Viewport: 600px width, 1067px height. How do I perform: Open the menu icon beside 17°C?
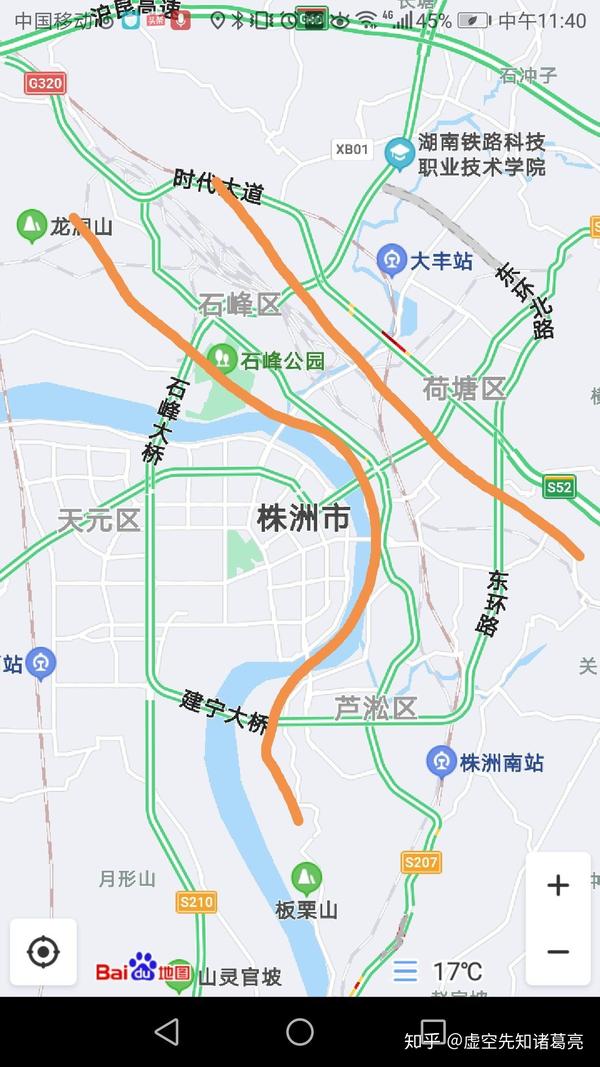coord(405,971)
